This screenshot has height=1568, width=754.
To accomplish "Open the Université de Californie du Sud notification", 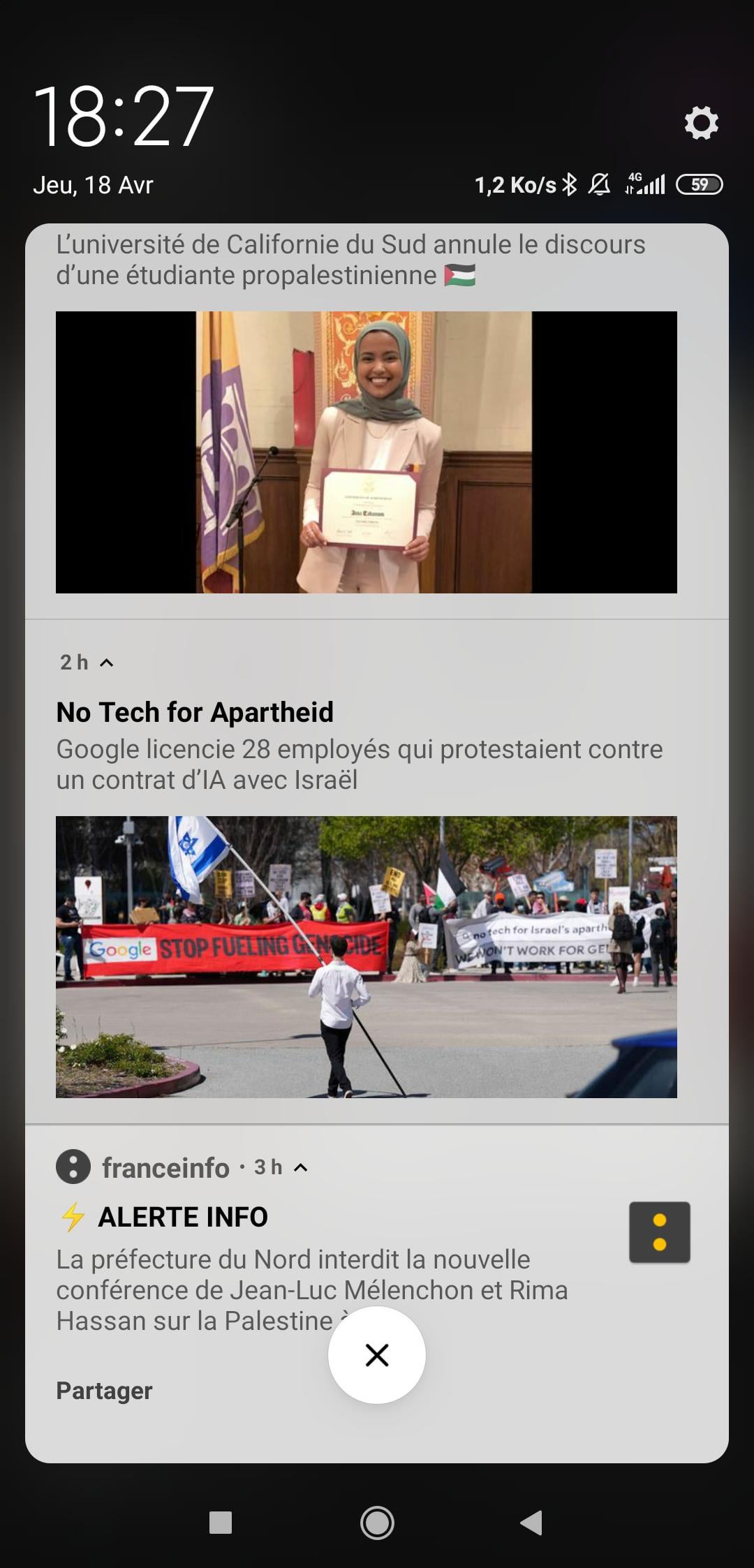I will (x=350, y=260).
